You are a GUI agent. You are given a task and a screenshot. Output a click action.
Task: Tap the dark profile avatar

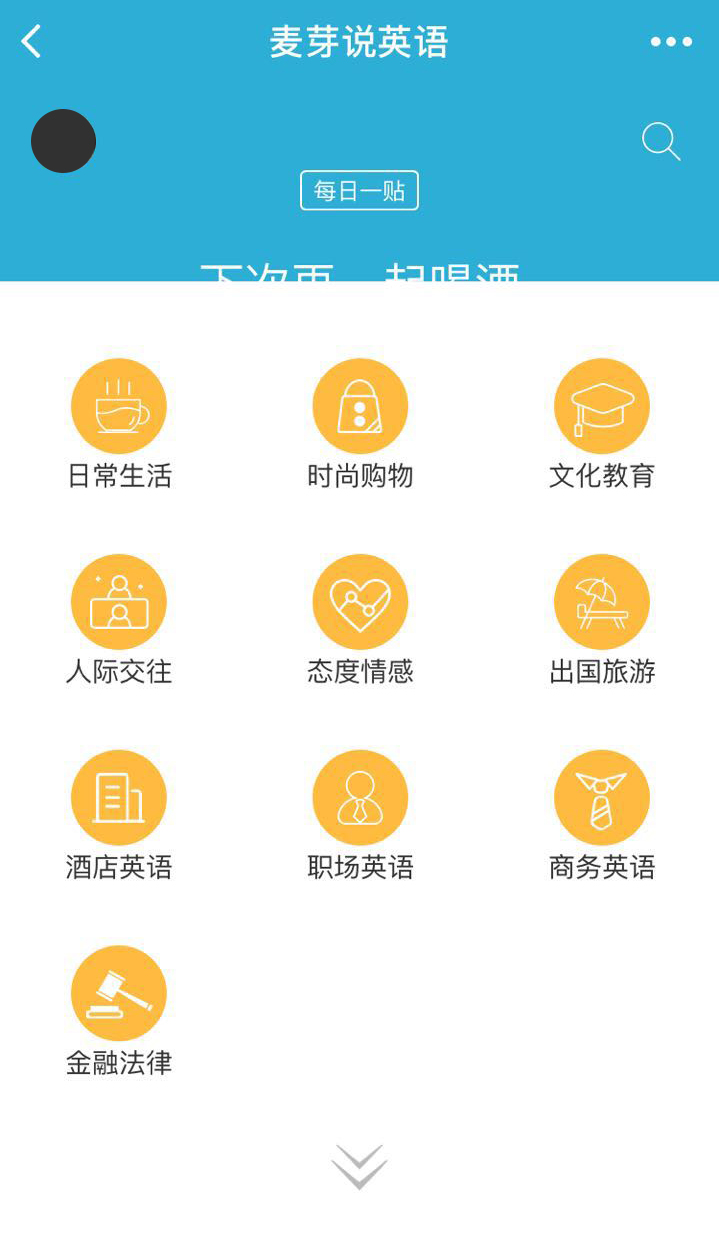pos(63,141)
